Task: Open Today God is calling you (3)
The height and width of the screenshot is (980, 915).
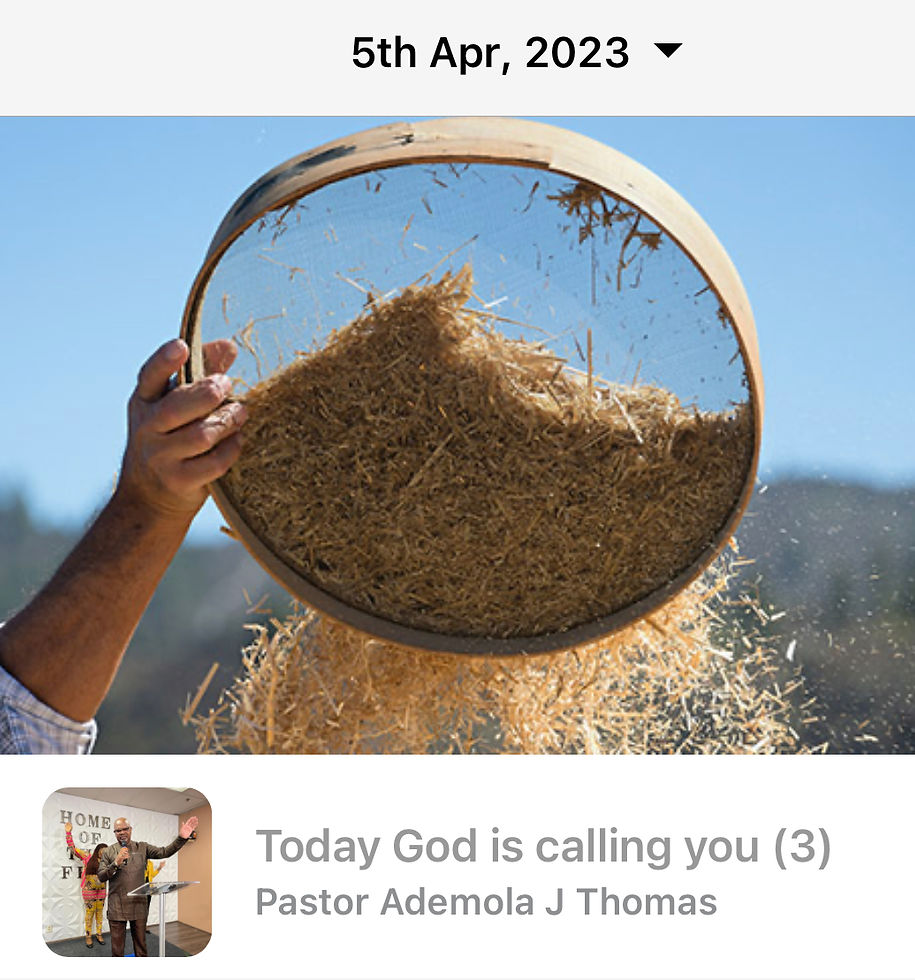Action: pos(543,847)
